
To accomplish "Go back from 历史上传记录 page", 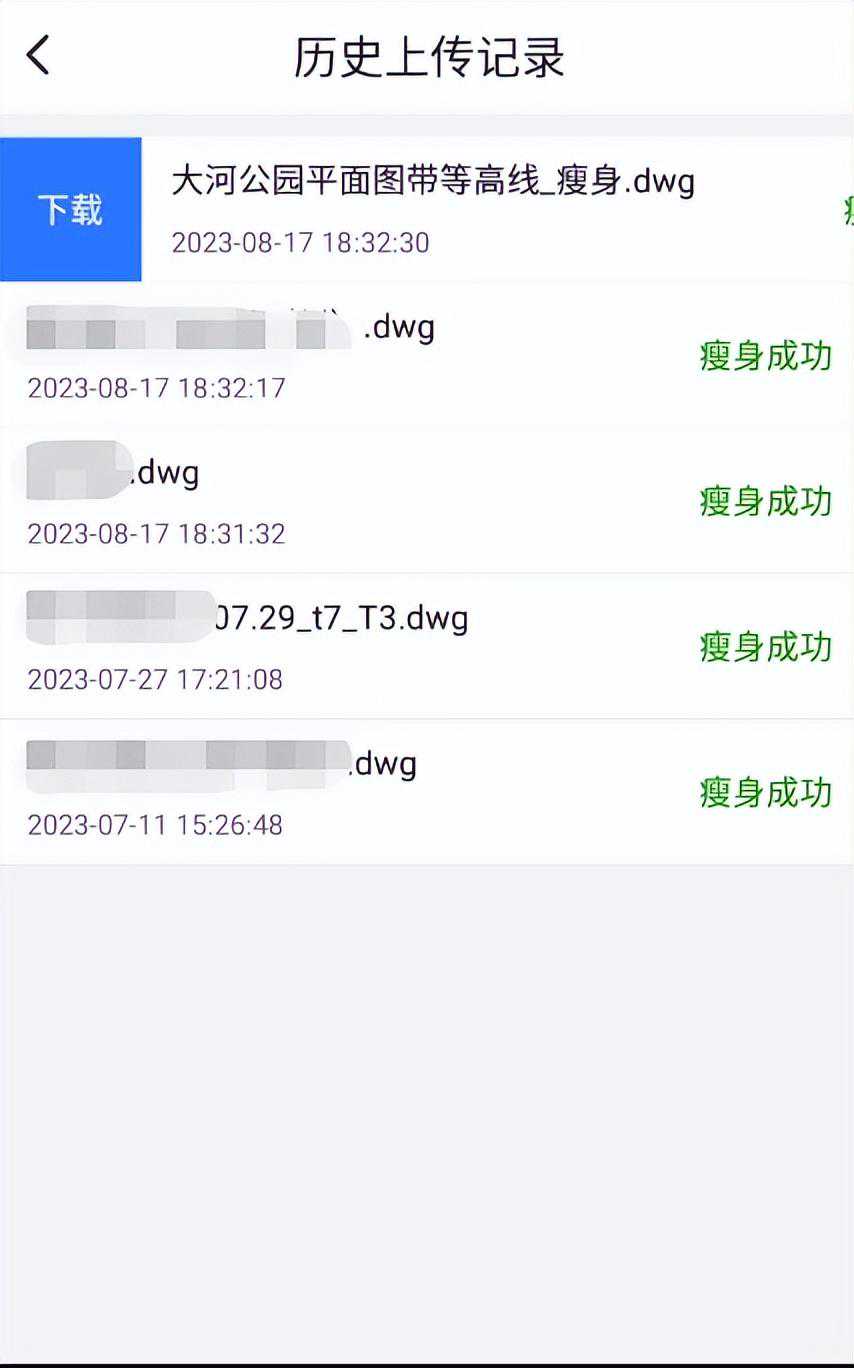I will (x=38, y=56).
